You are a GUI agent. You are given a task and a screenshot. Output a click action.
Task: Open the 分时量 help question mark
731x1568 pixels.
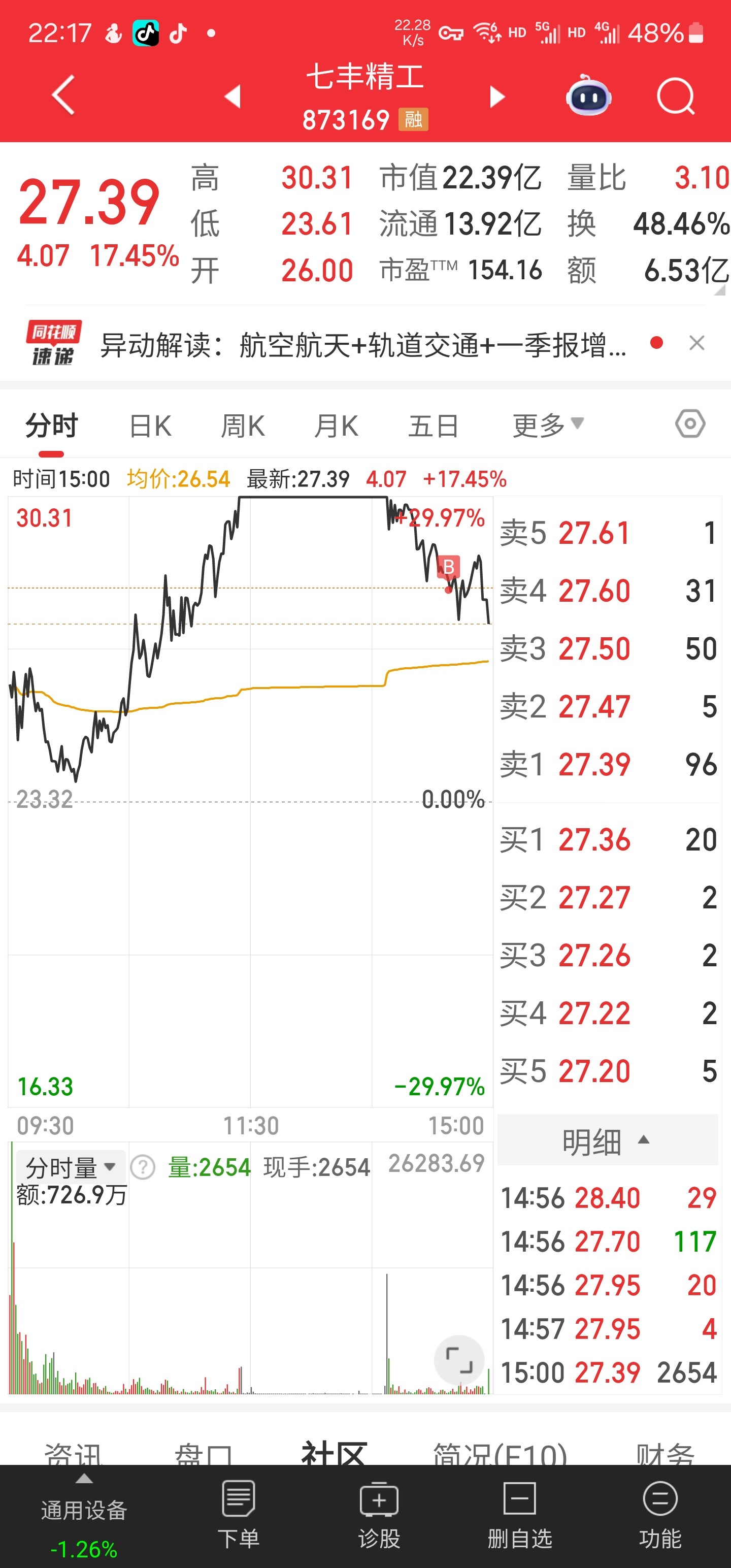pyautogui.click(x=144, y=1167)
